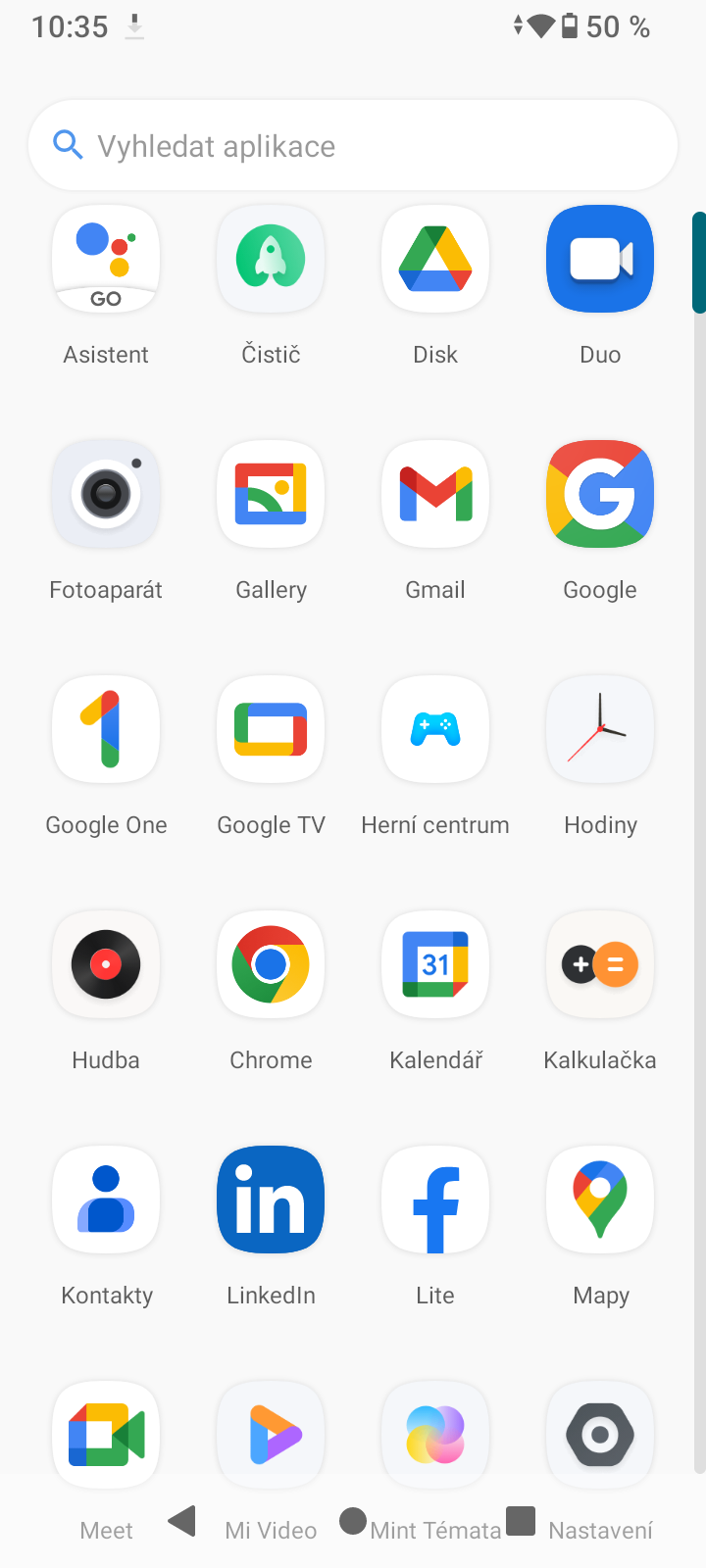Viewport: 706px width, 1568px height.
Task: Open the Vyhledat aplikace search field
Action: (x=353, y=146)
